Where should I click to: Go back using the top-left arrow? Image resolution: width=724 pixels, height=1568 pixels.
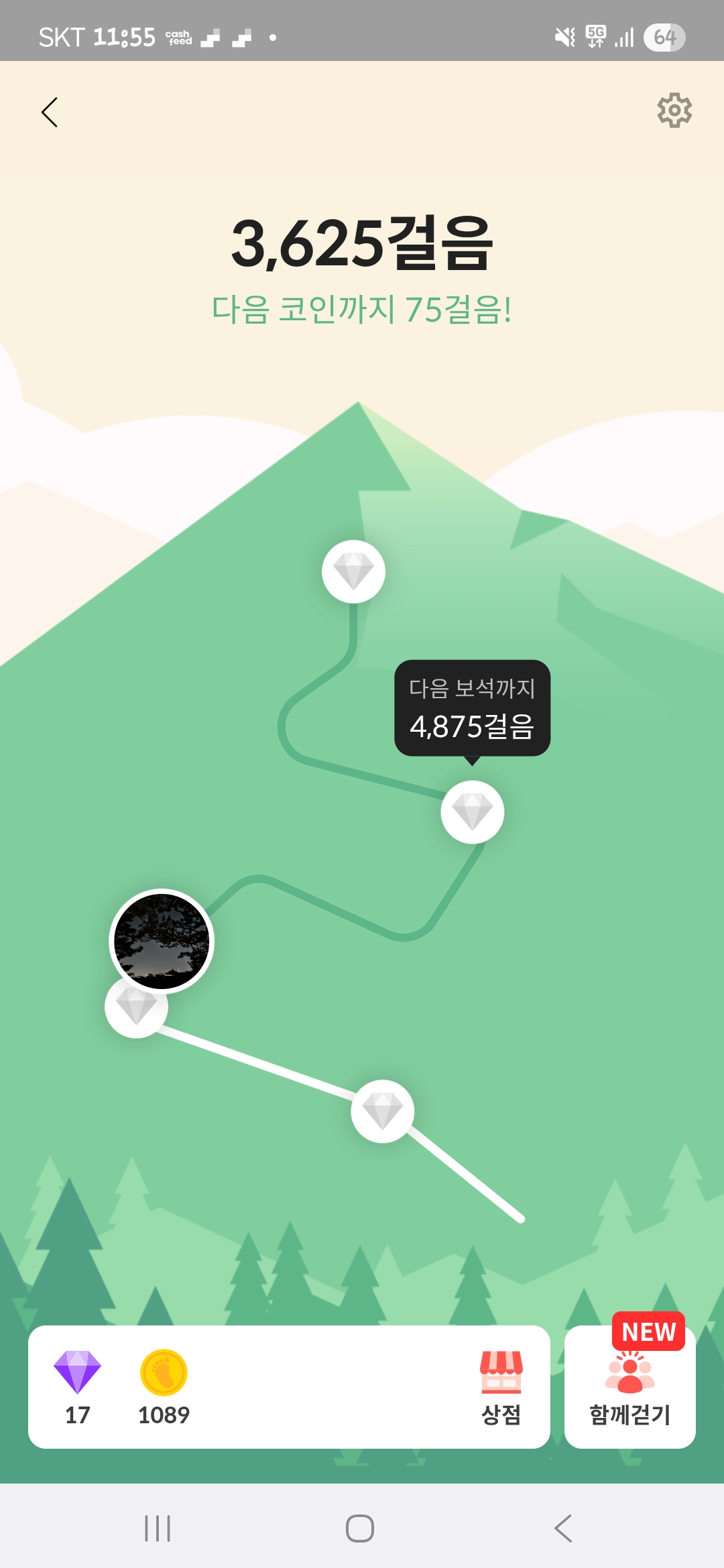click(x=50, y=112)
